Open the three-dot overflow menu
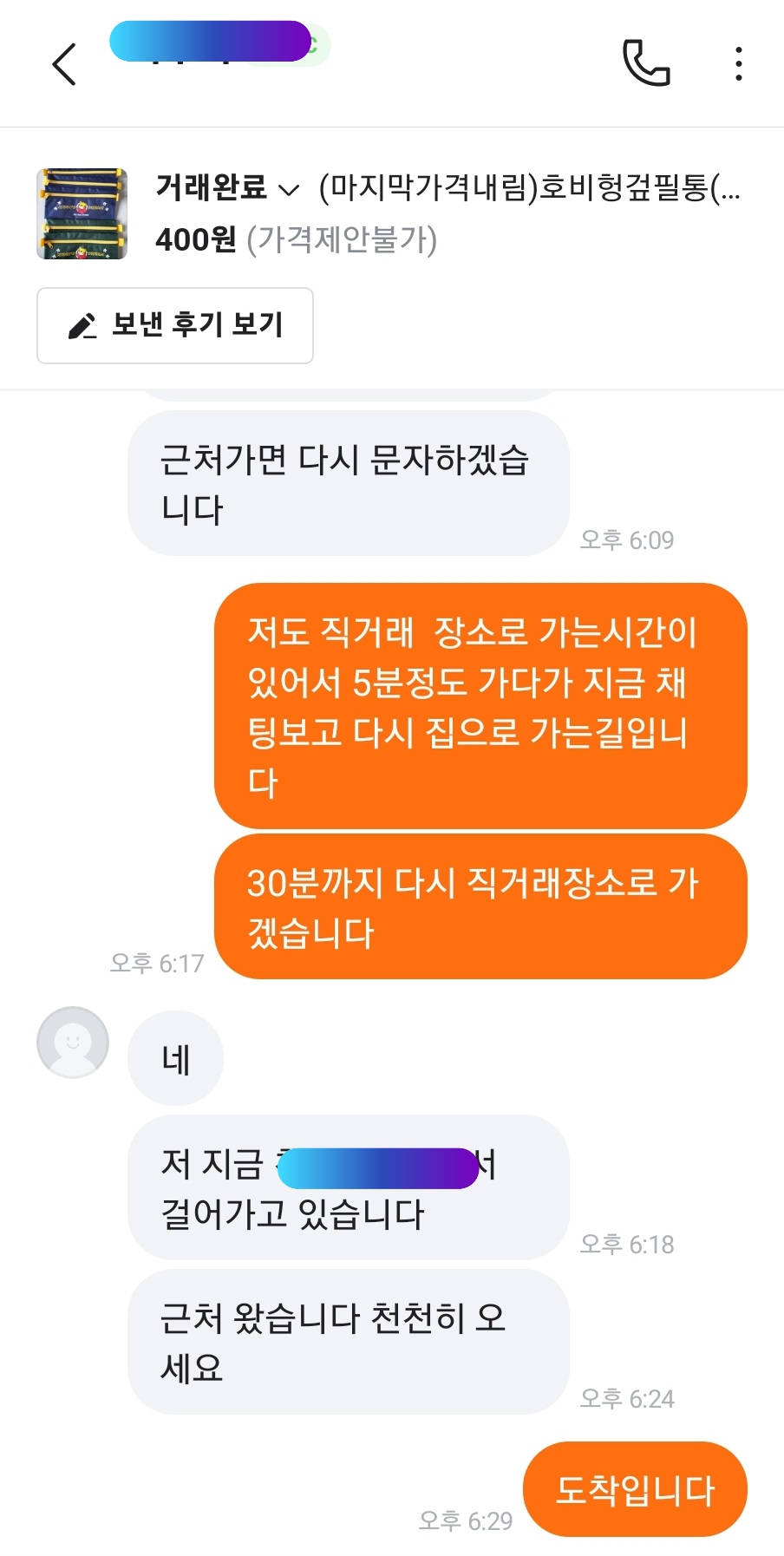 (x=738, y=64)
